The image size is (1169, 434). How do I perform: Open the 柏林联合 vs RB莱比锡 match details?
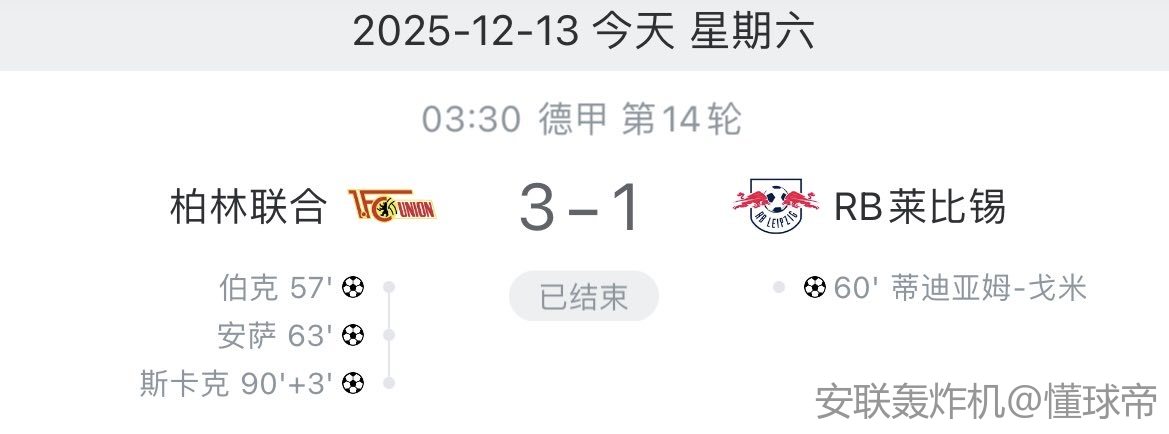(582, 208)
